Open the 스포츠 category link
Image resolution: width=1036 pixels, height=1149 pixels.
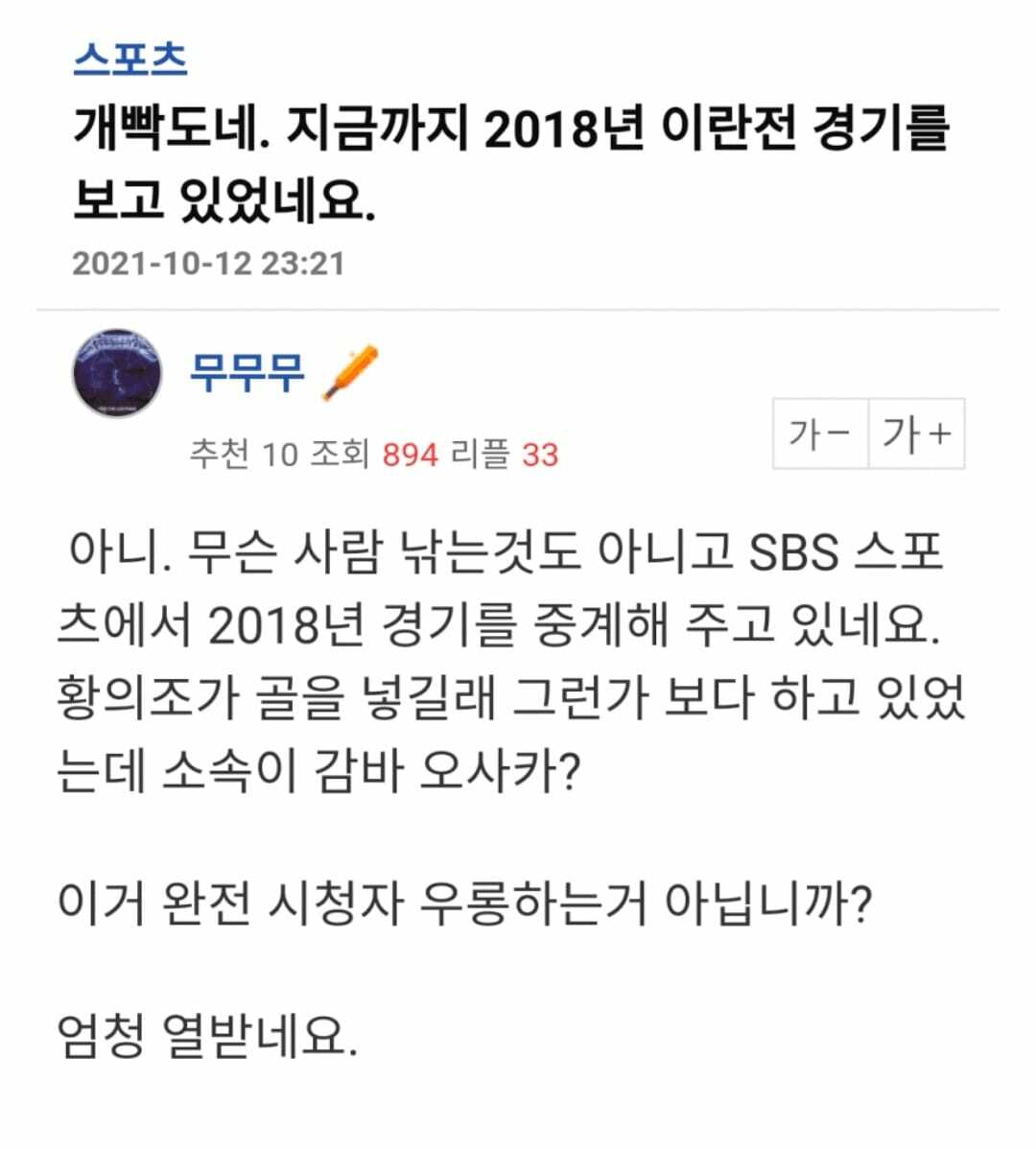click(129, 59)
